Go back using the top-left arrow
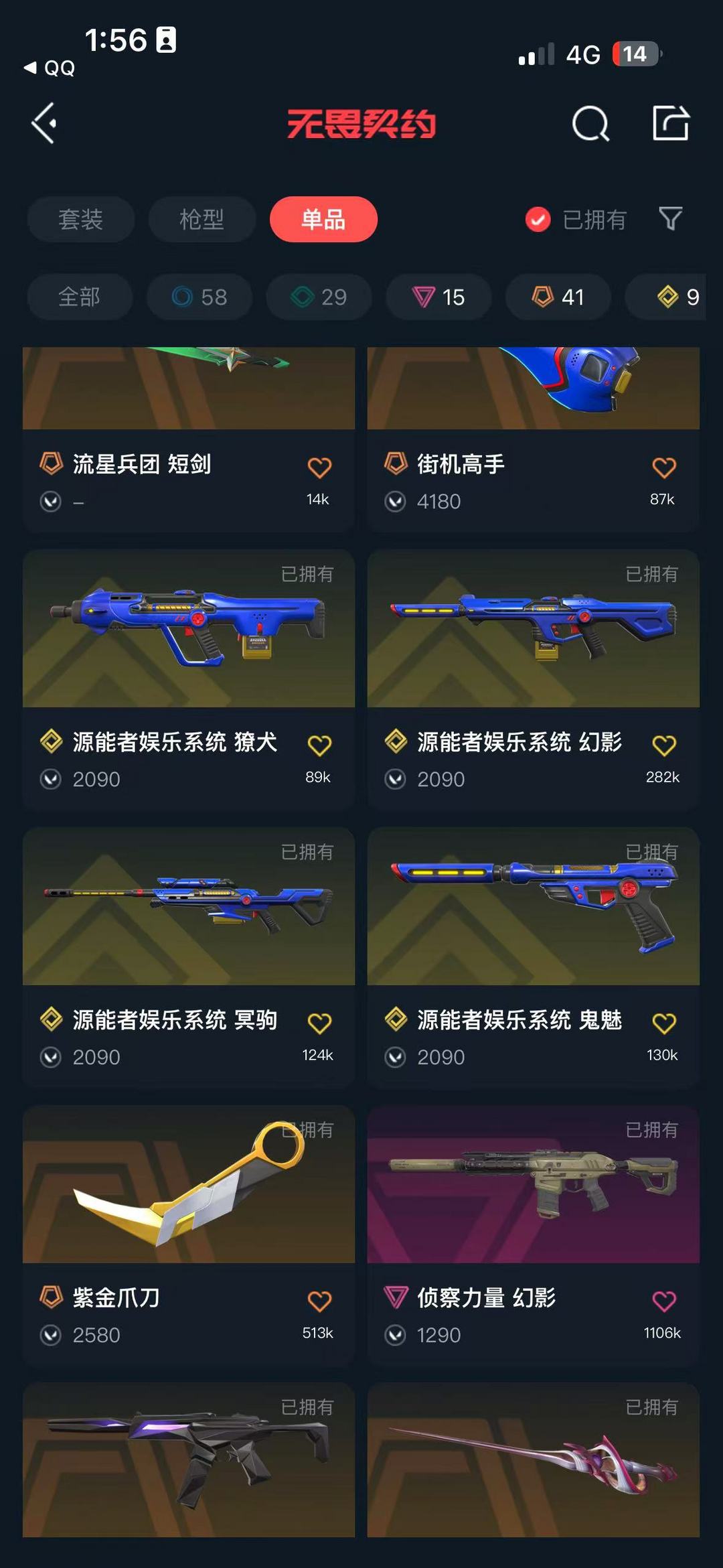Screen dimensions: 723x1568 pyautogui.click(x=44, y=123)
